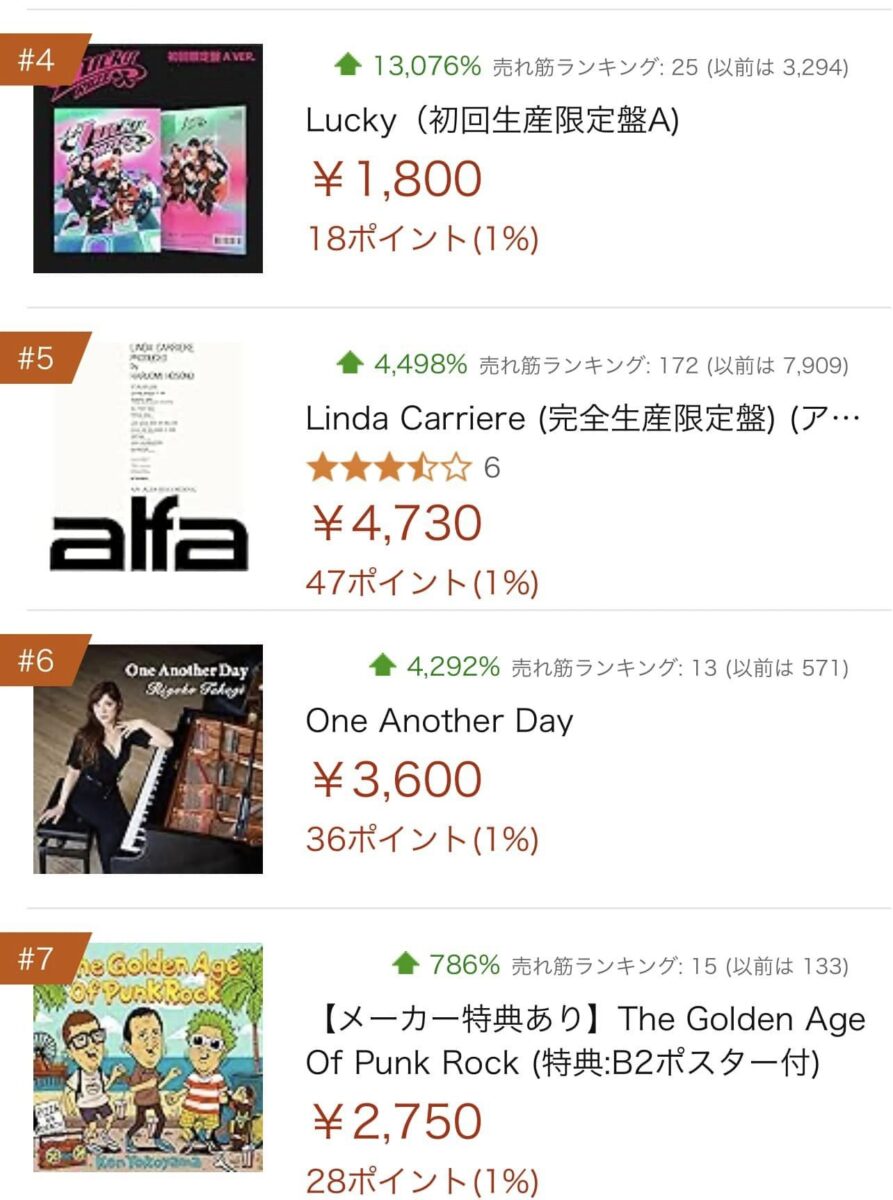
Task: Open the One Another Day album cover
Action: tap(148, 758)
